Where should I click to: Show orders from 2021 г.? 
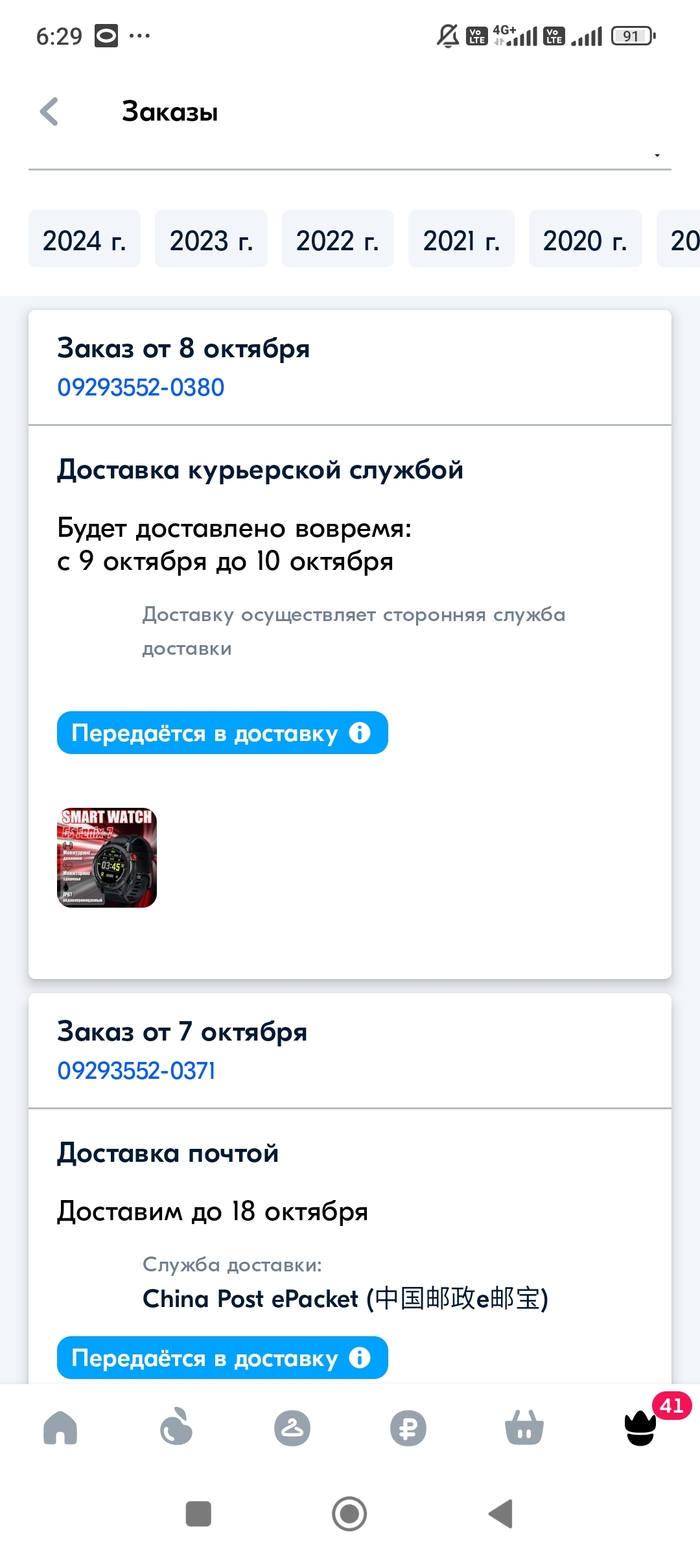(x=461, y=240)
